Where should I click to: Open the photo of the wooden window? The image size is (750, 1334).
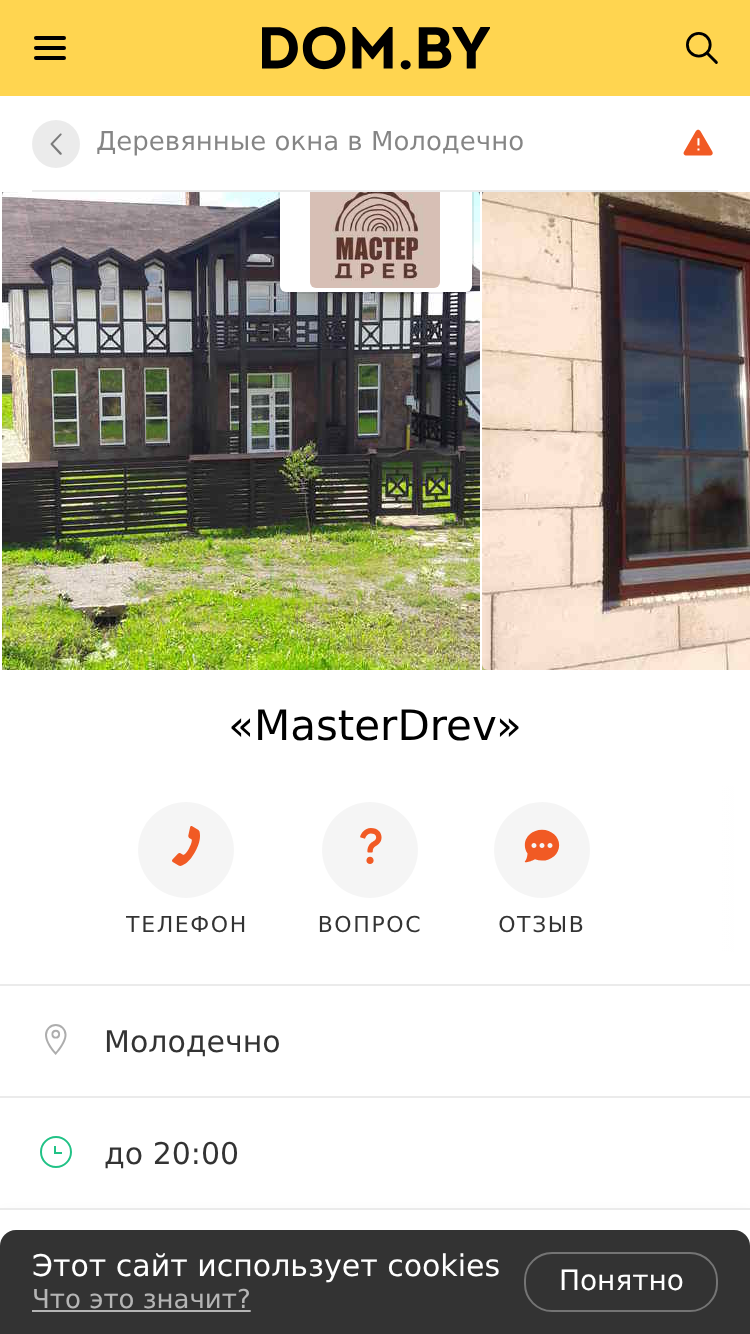coord(616,431)
